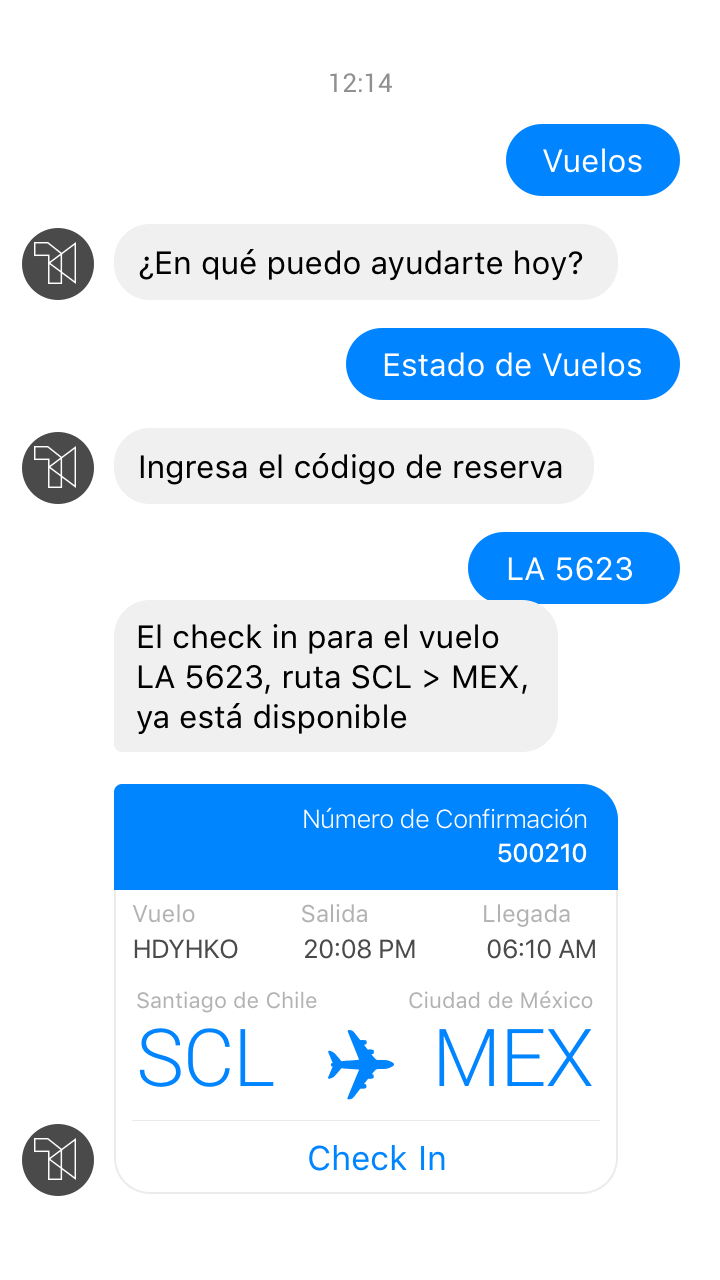The height and width of the screenshot is (1280, 720).
Task: Click the Llegada arrival time 06:10 AM
Action: (x=540, y=948)
